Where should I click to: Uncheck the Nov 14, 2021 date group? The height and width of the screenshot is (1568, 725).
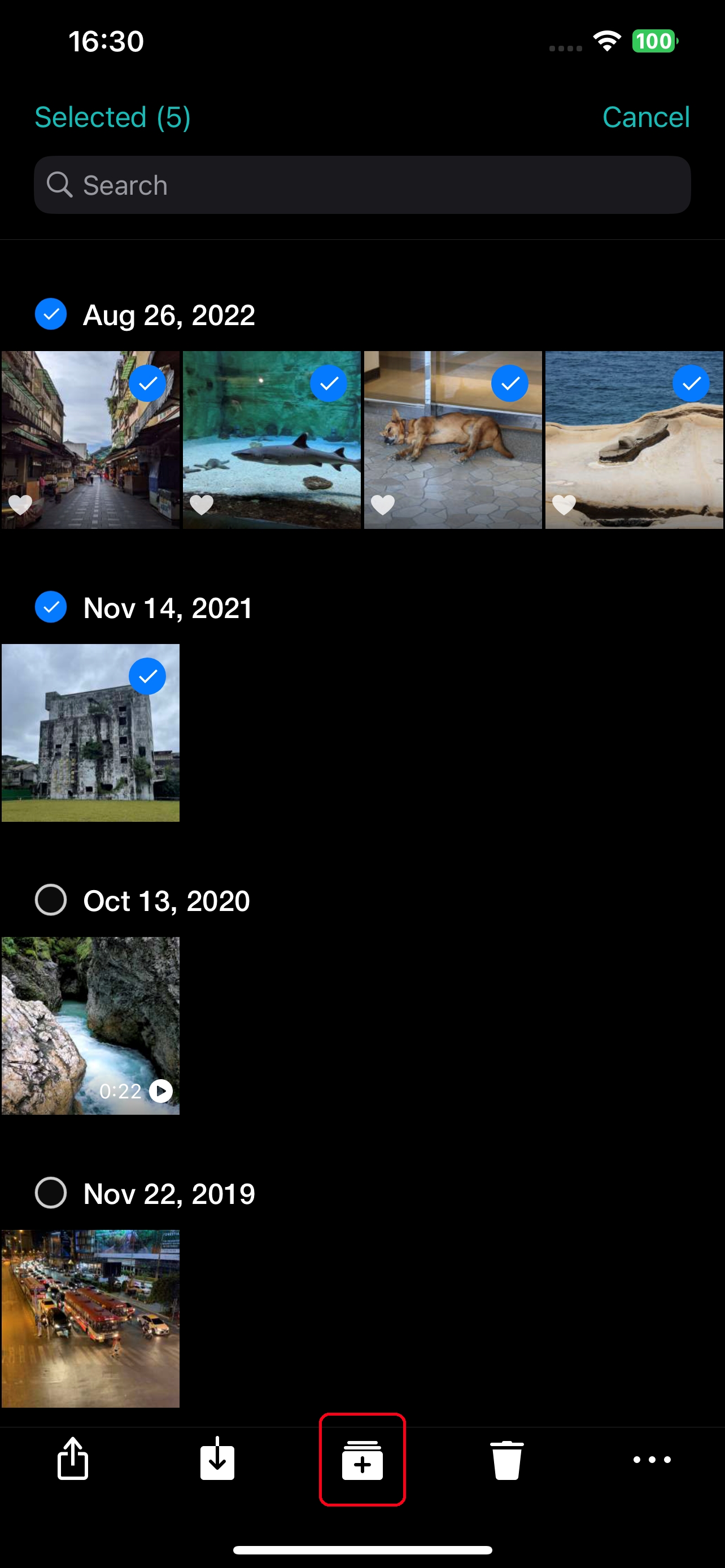[51, 607]
